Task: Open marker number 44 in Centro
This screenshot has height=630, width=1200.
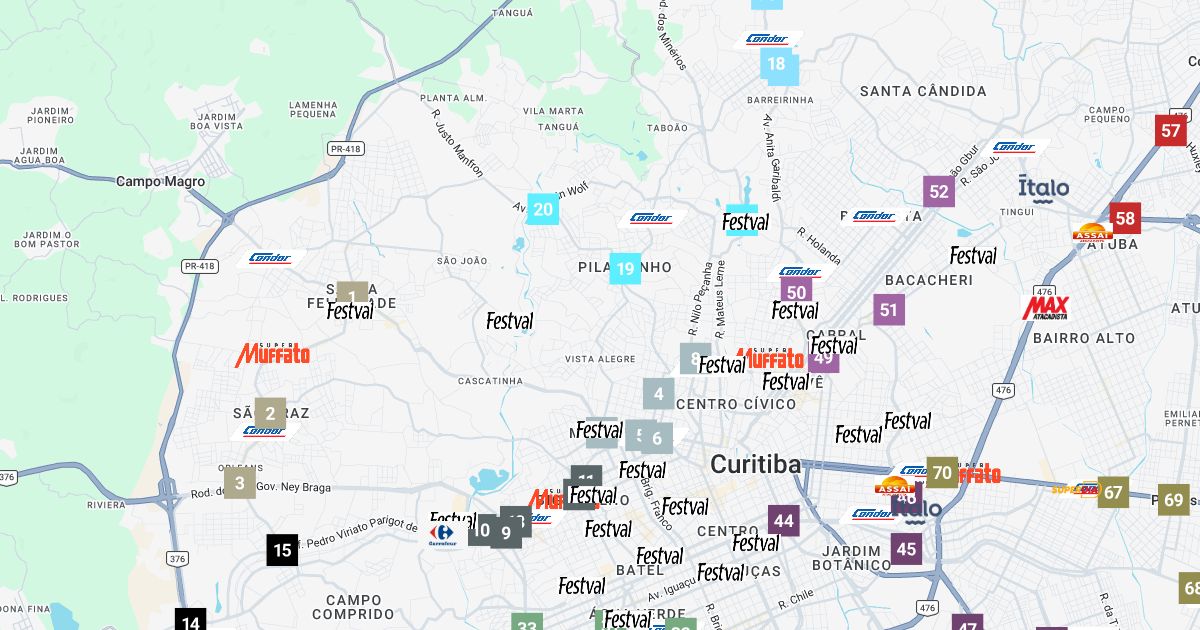Action: (x=784, y=521)
